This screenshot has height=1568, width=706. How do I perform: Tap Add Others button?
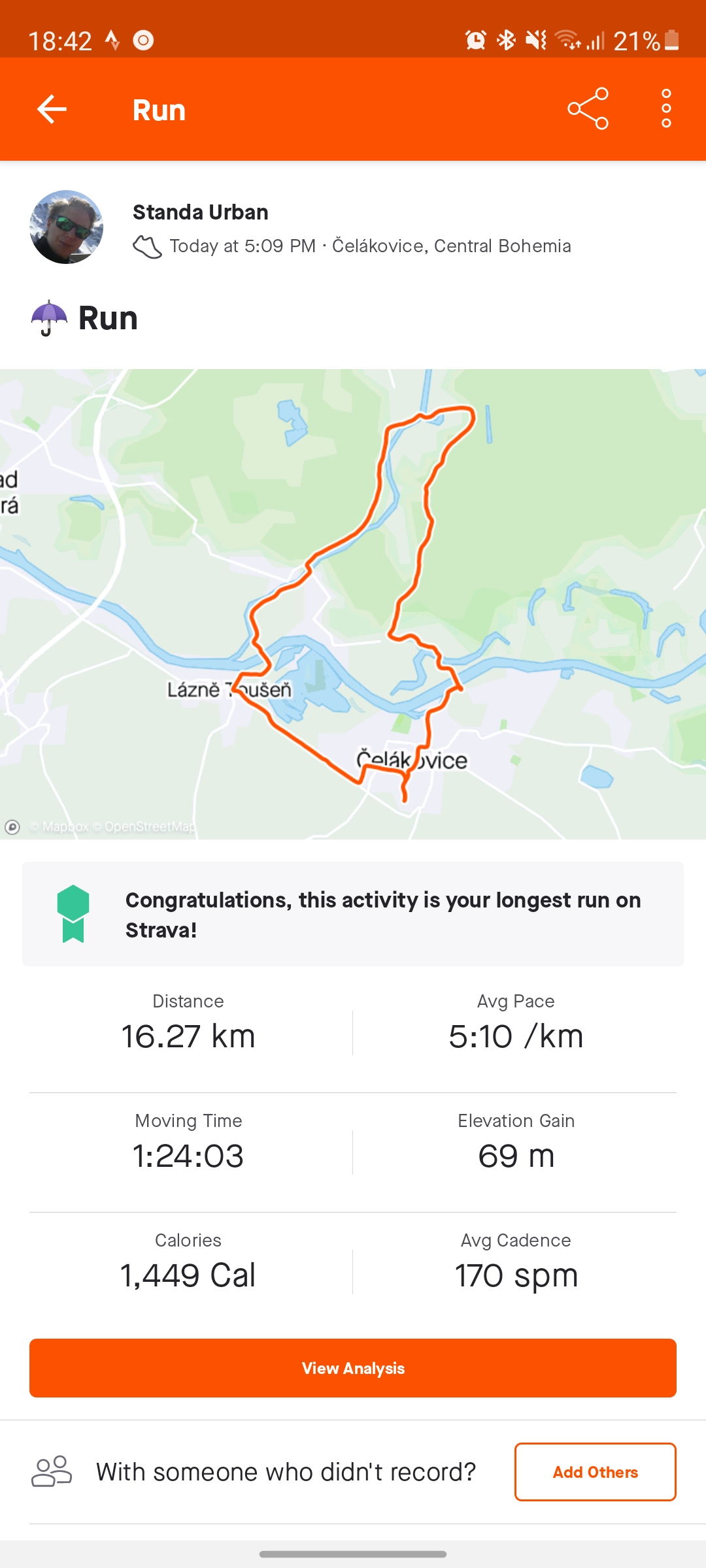[x=595, y=1472]
